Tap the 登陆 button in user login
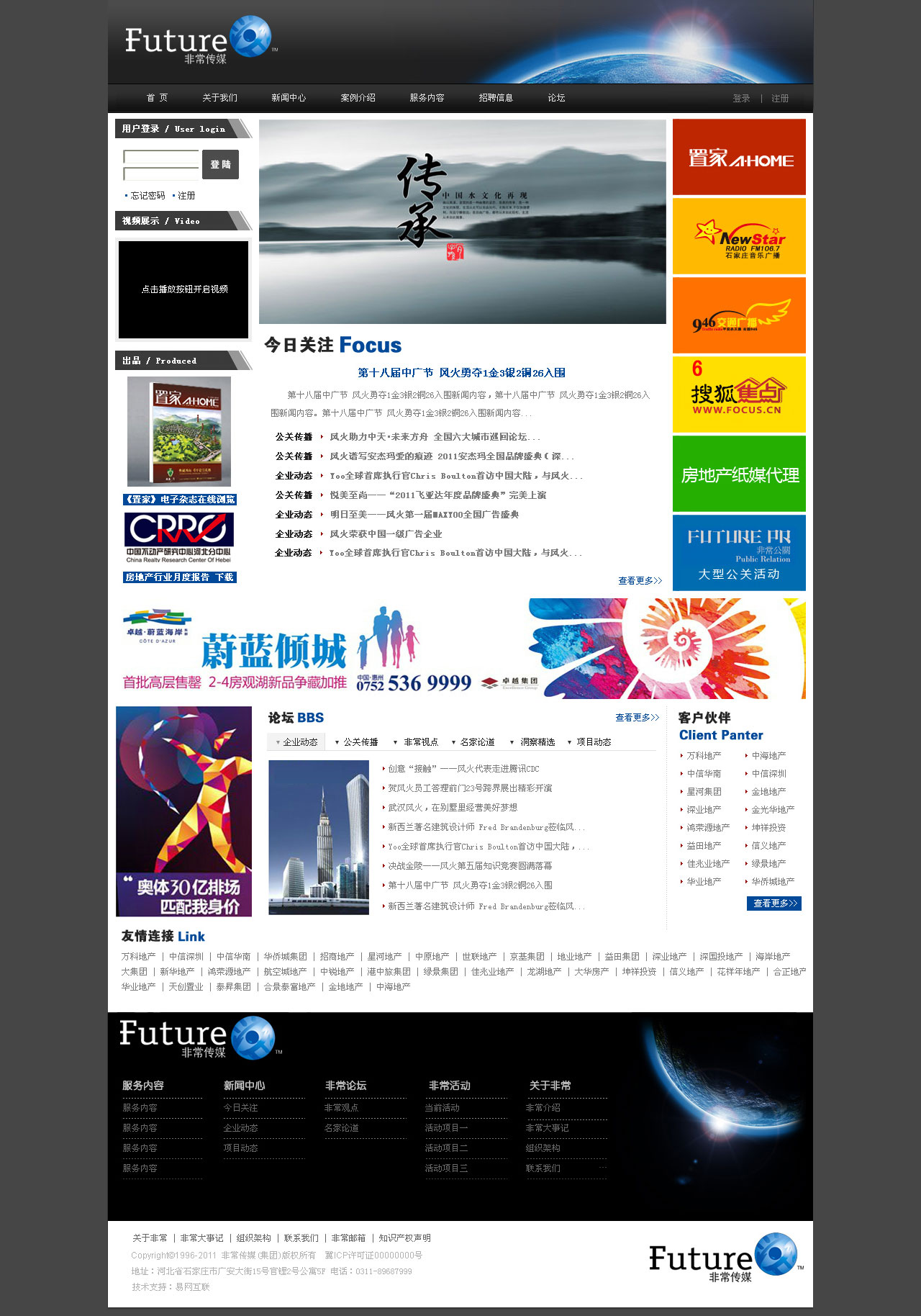 tap(220, 165)
